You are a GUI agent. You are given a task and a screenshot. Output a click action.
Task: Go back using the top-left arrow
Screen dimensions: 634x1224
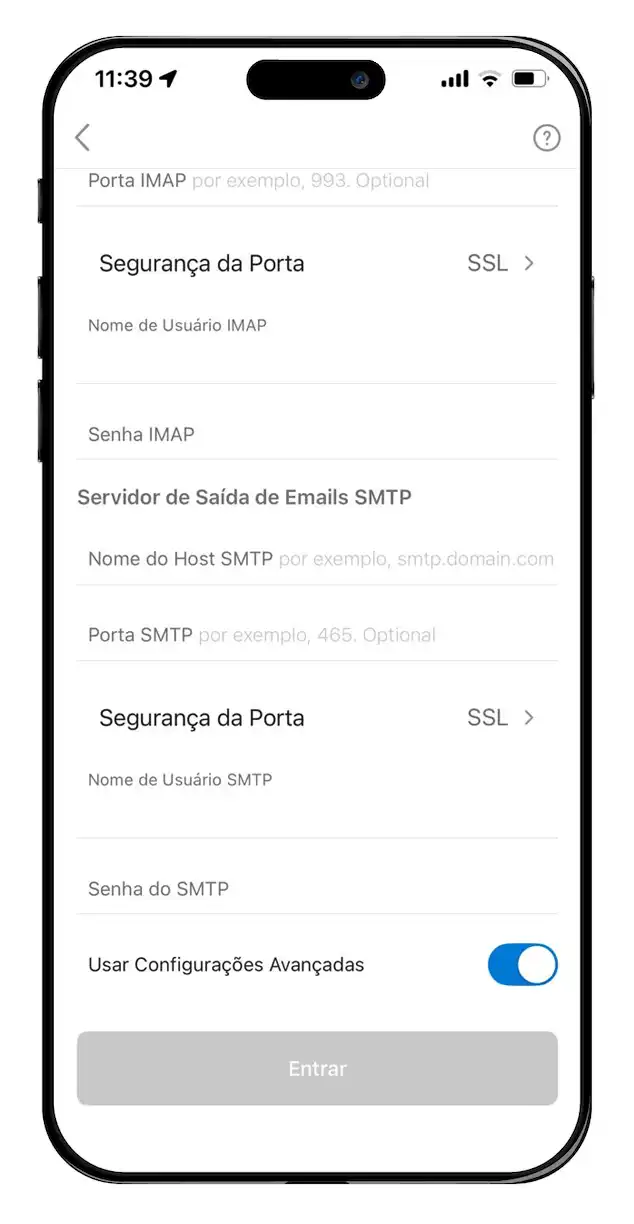coord(83,138)
